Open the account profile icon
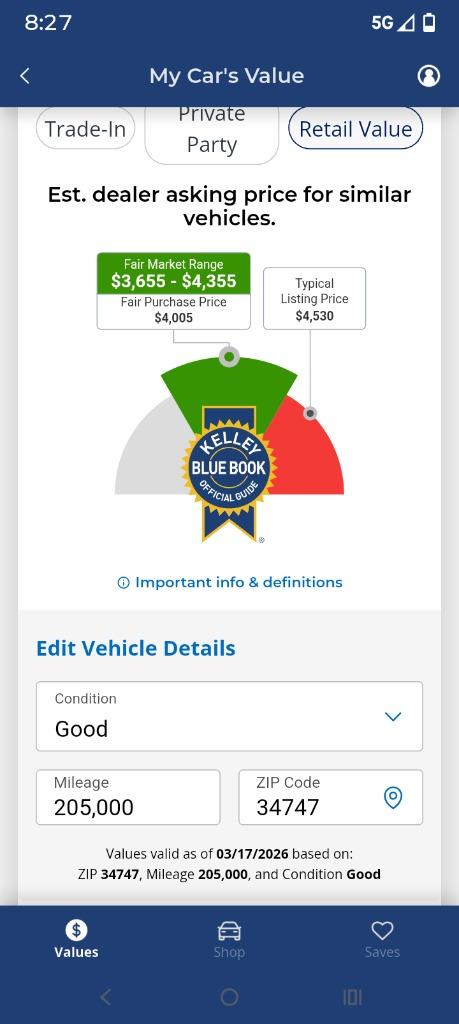The image size is (459, 1024). pos(428,76)
